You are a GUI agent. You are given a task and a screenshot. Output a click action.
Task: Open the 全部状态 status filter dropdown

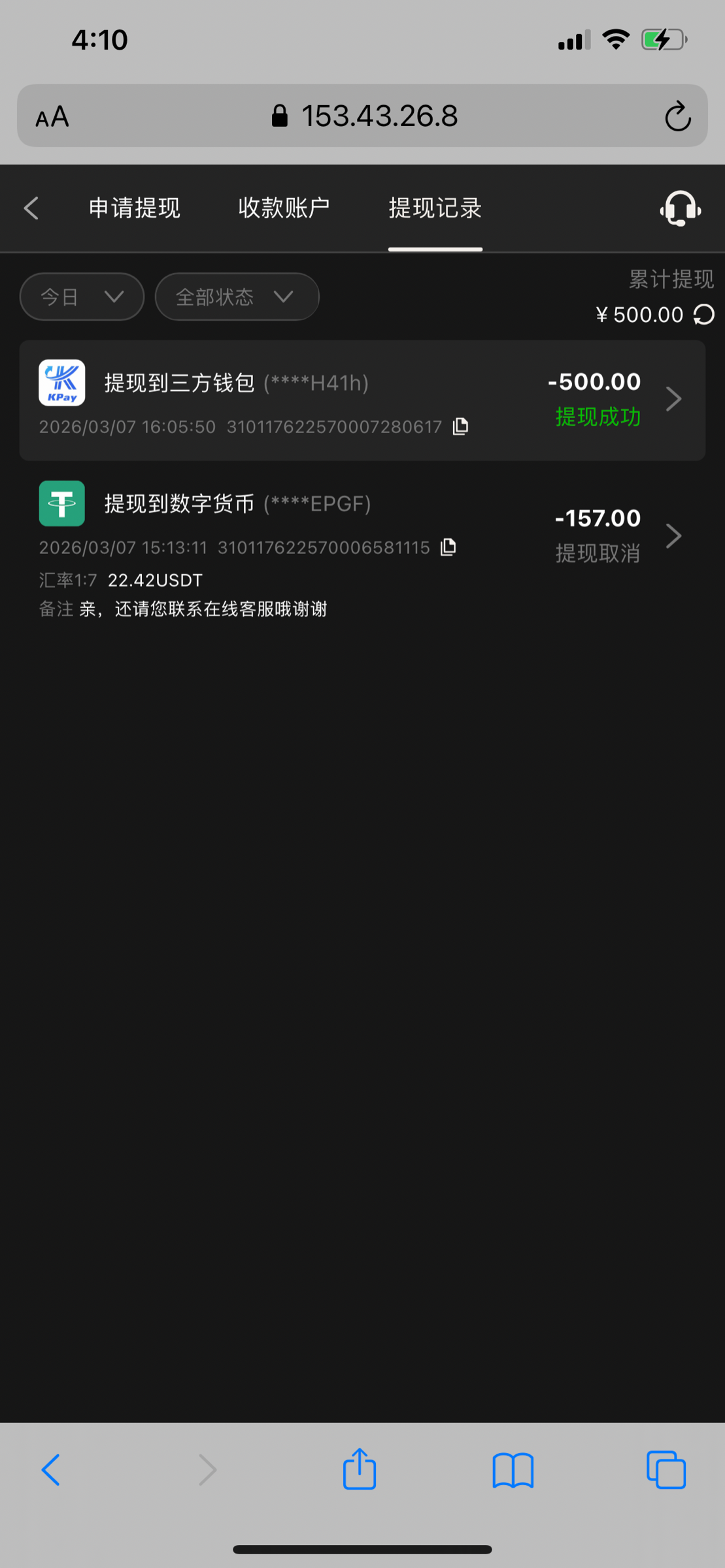(x=237, y=297)
